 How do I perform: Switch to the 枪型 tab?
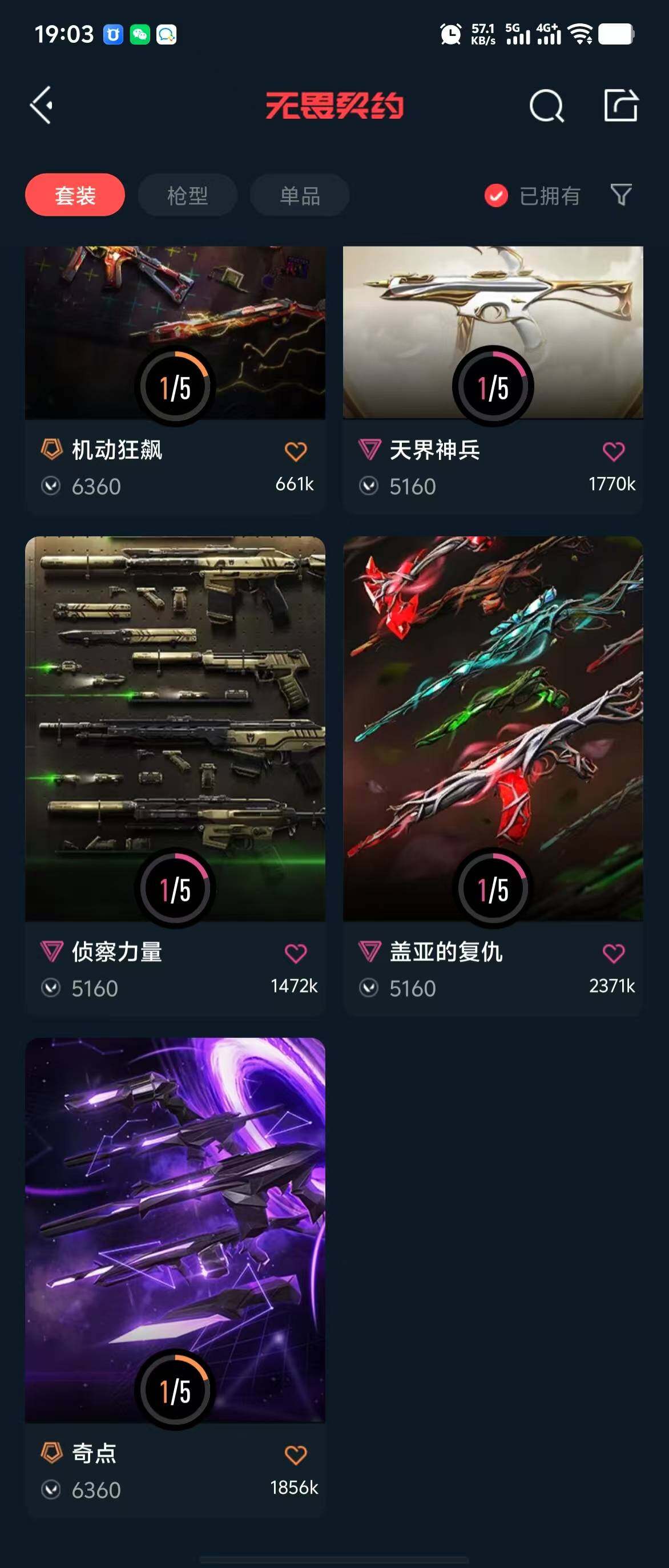[187, 195]
